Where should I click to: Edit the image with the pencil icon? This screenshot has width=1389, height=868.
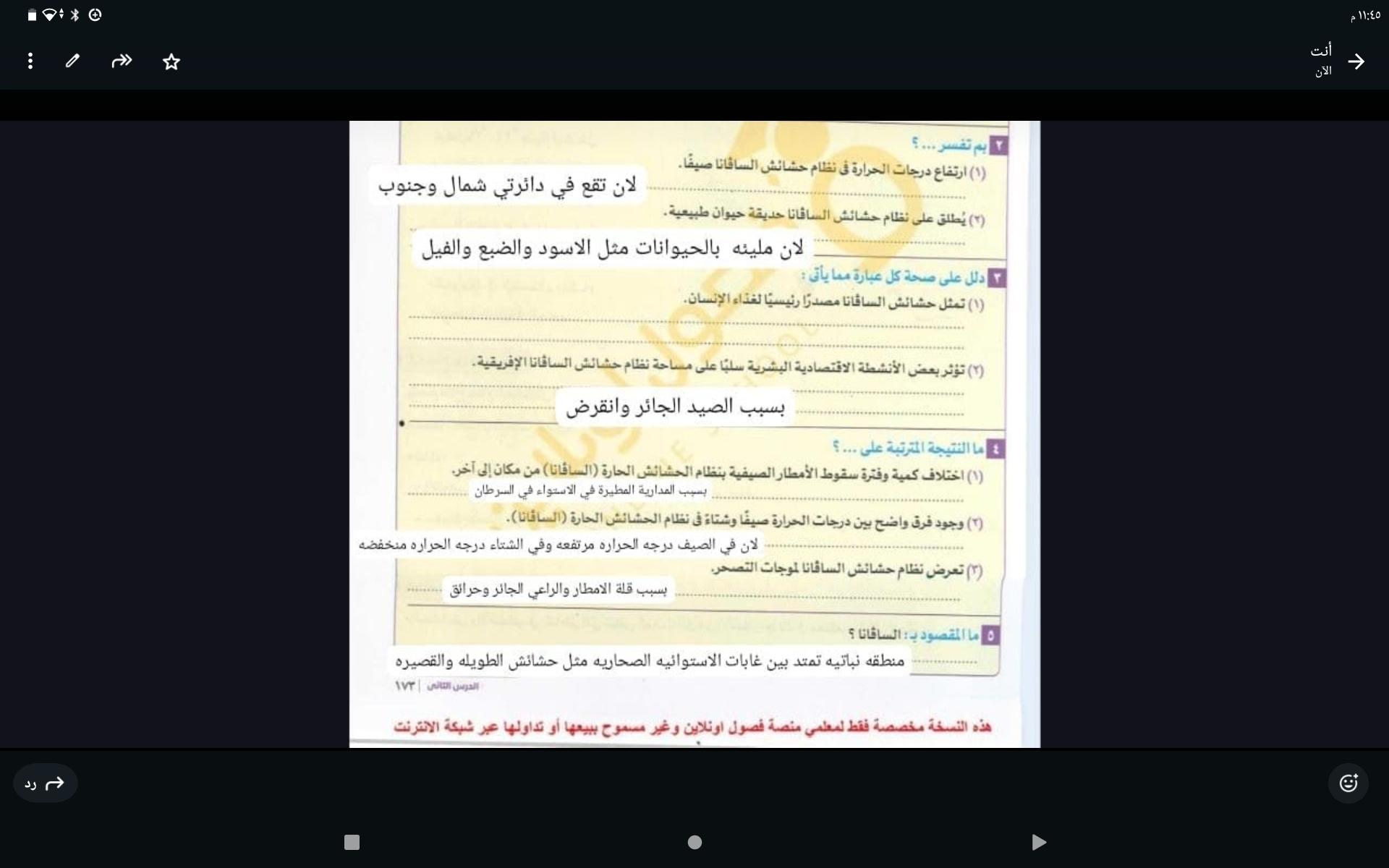click(x=72, y=61)
